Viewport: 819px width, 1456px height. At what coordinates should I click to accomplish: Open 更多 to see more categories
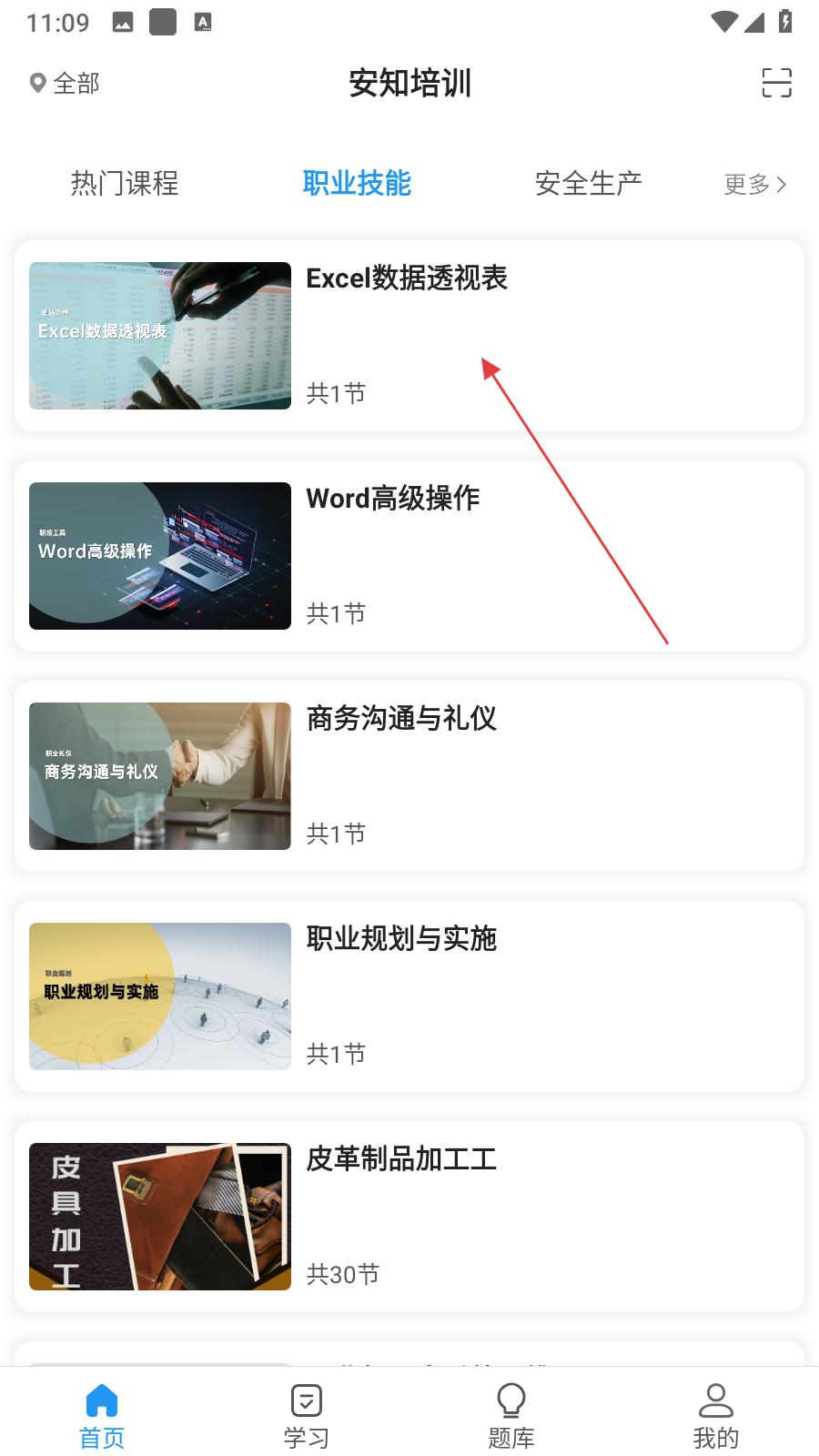click(x=754, y=184)
